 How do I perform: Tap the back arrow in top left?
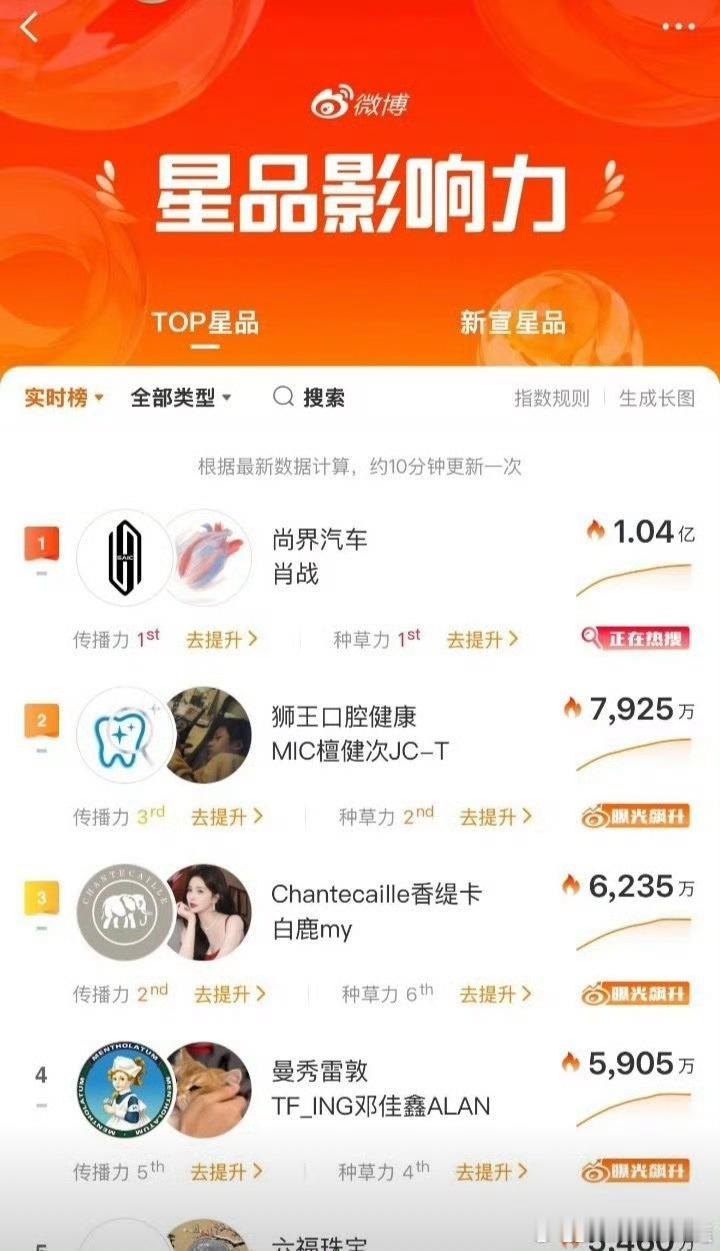click(x=28, y=28)
